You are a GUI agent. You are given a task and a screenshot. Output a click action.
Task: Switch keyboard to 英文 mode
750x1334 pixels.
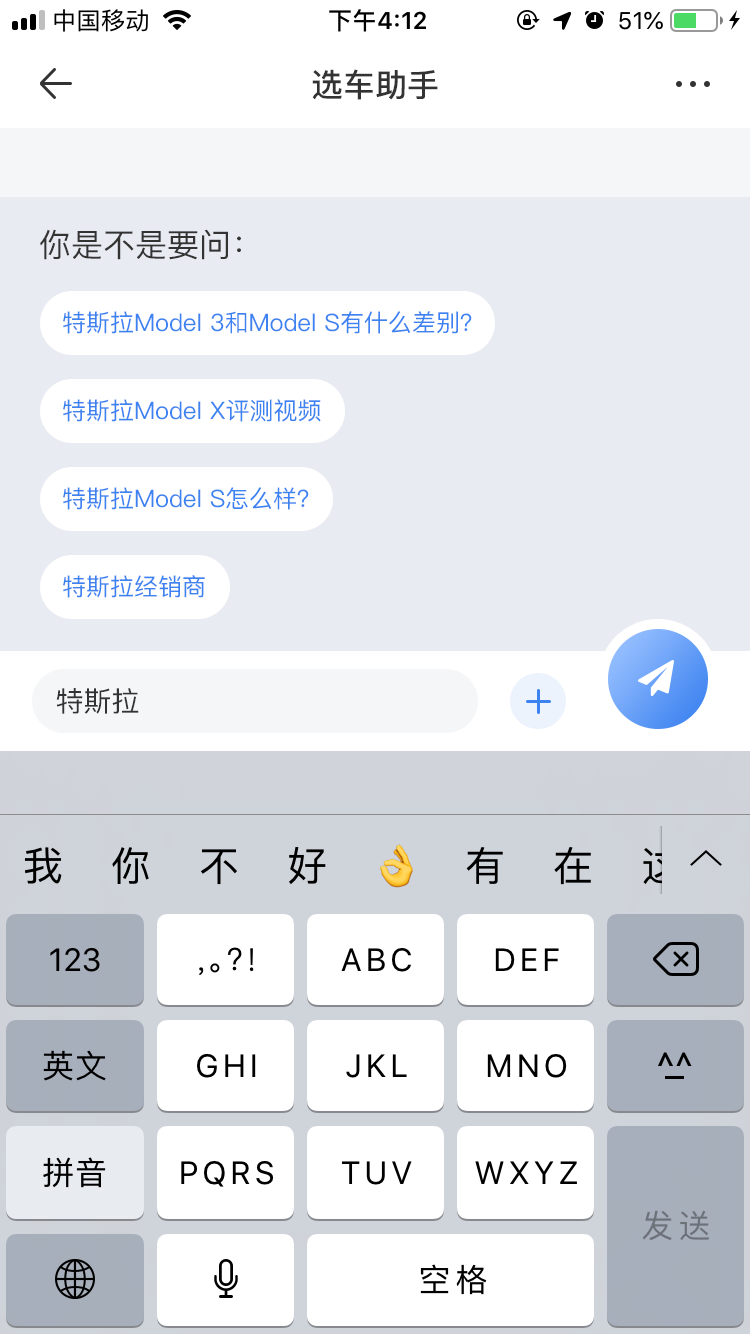coord(75,1066)
